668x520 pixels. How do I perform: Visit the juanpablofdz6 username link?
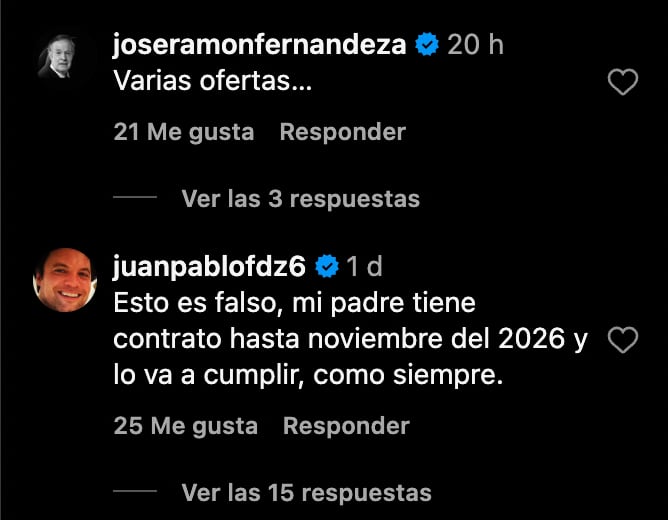pyautogui.click(x=211, y=266)
